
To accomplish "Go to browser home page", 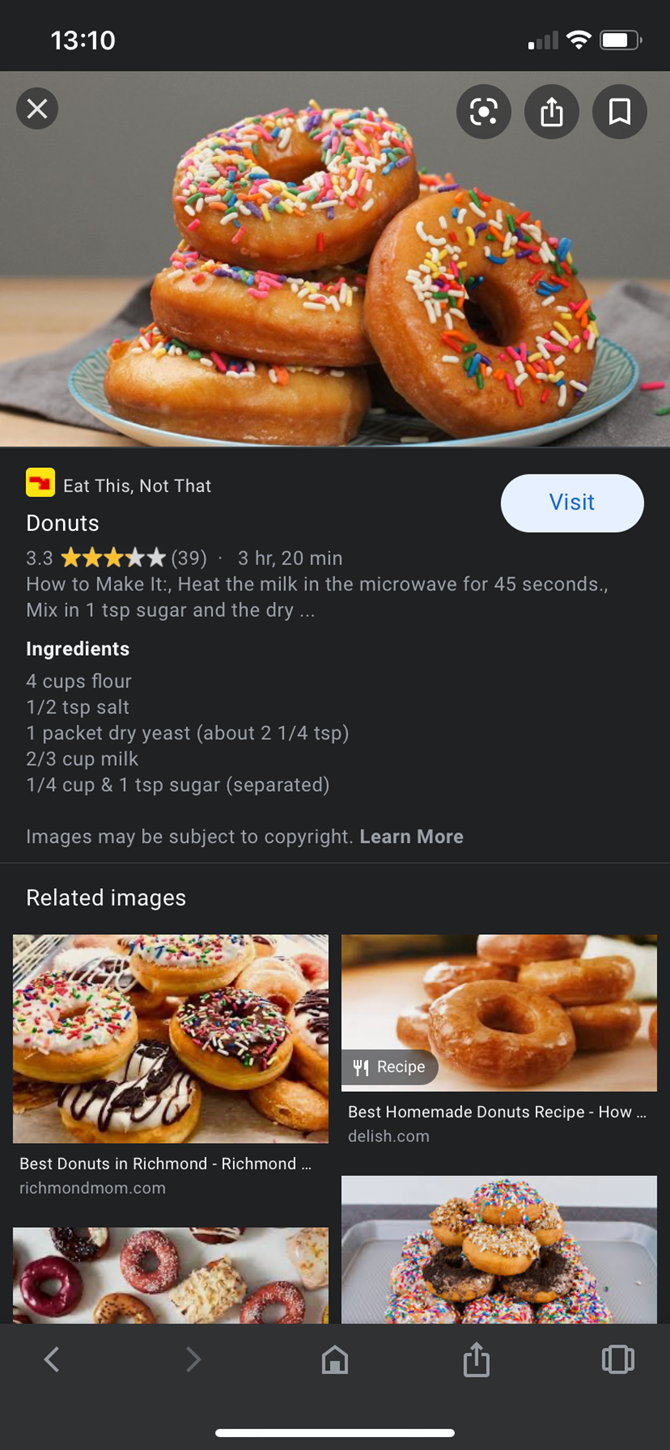I will pos(335,1360).
